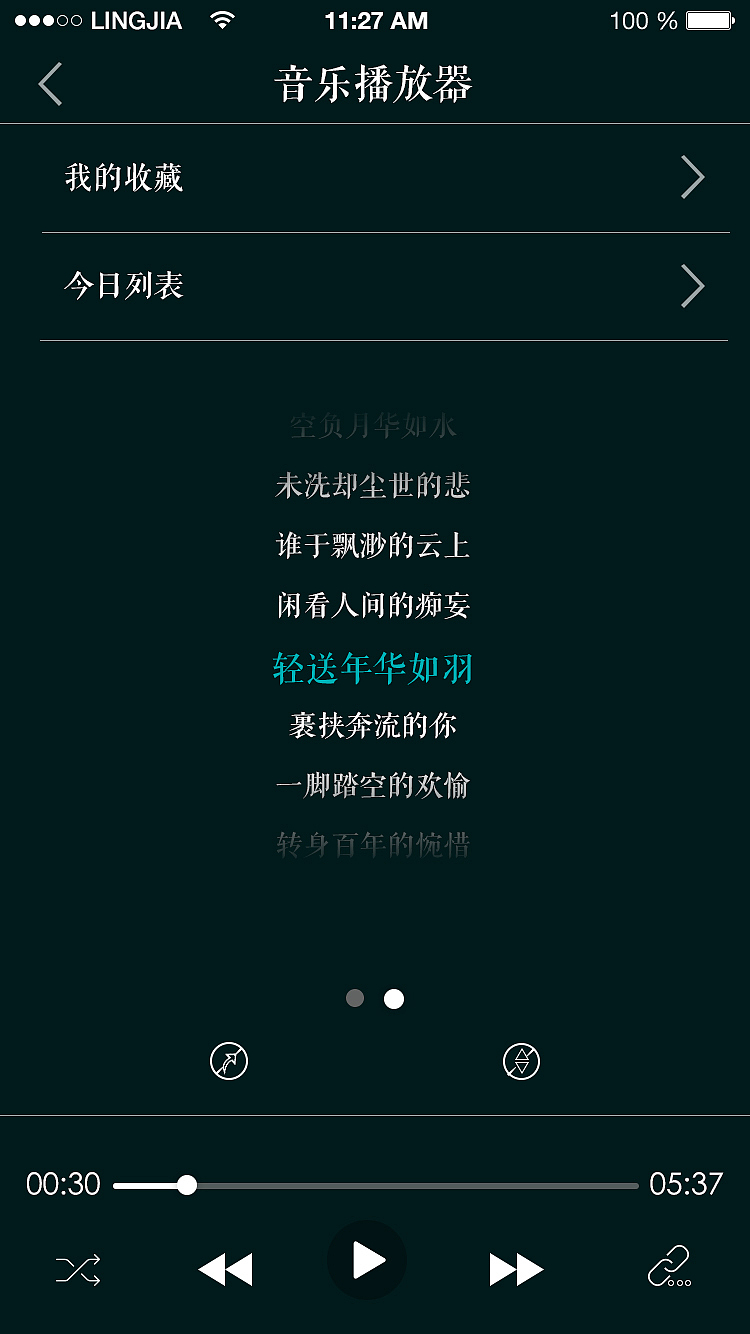Open the link sharing icon
The height and width of the screenshot is (1334, 750).
pyautogui.click(x=670, y=1267)
